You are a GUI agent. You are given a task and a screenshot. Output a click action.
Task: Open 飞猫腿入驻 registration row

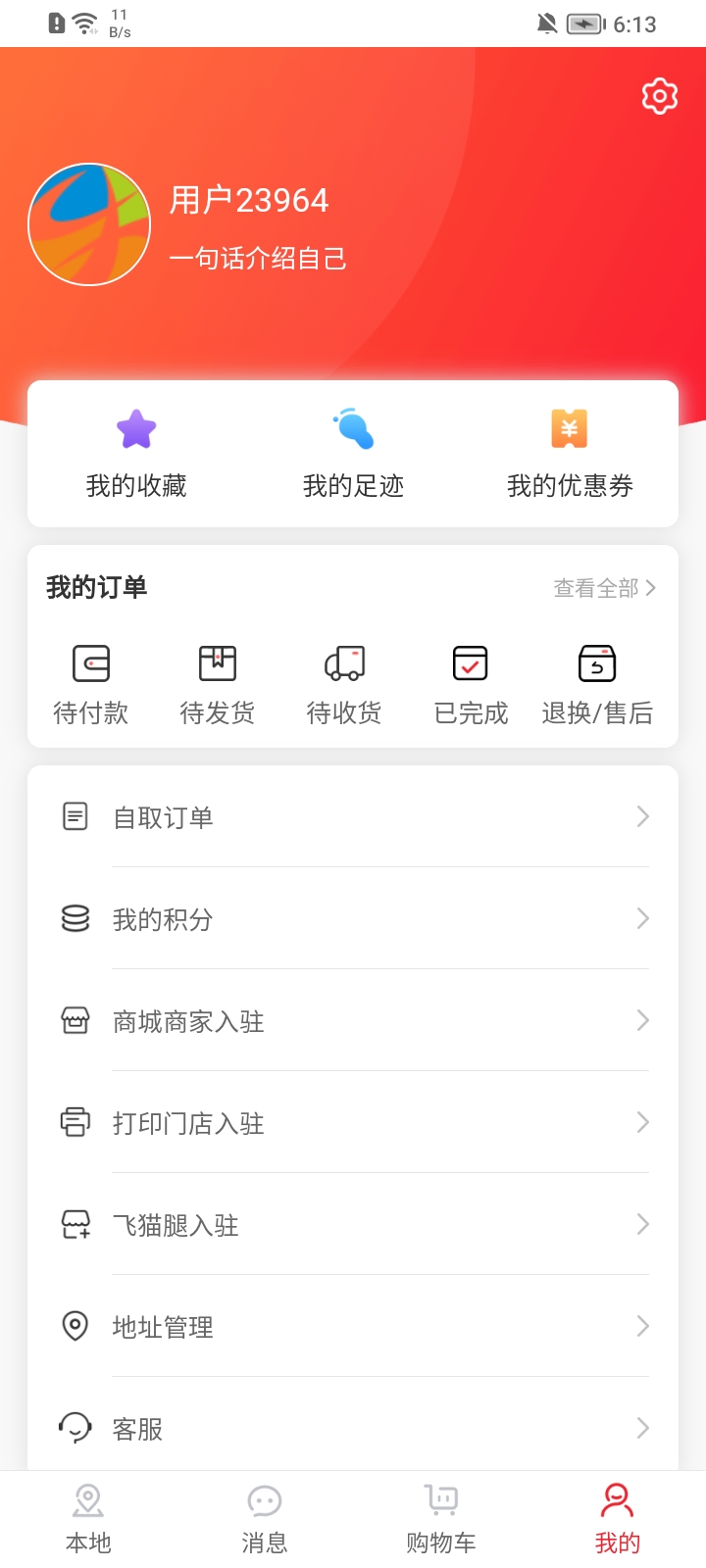pyautogui.click(x=353, y=1224)
